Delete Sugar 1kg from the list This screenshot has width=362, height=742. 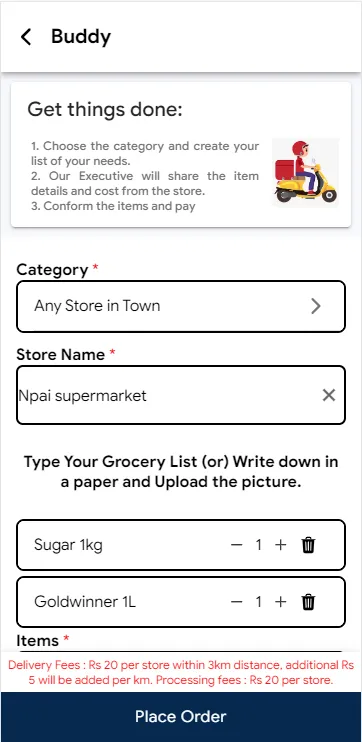pos(309,545)
